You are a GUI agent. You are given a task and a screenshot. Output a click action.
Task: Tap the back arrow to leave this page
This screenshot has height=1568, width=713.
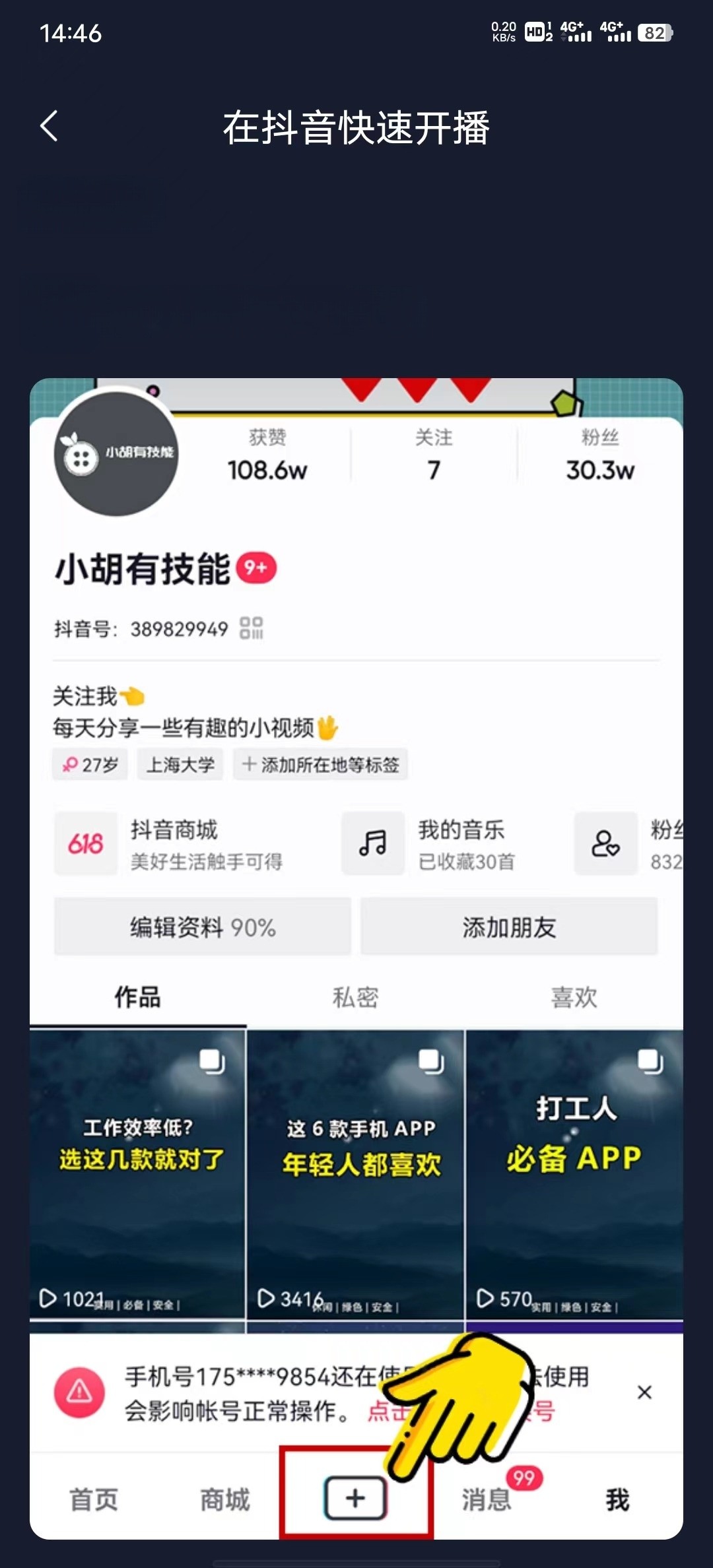[50, 127]
